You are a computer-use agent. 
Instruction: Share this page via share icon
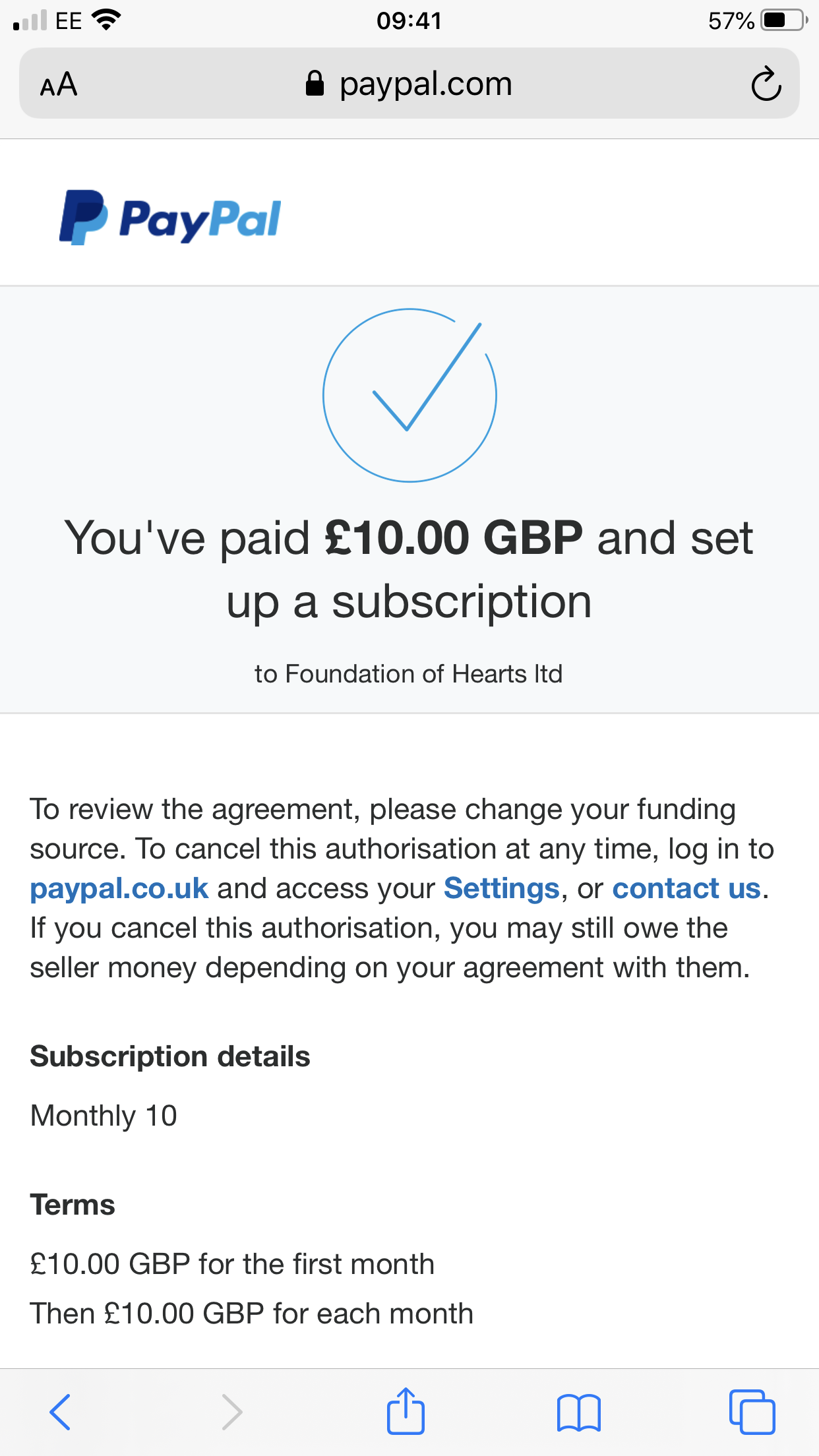pos(406,1410)
